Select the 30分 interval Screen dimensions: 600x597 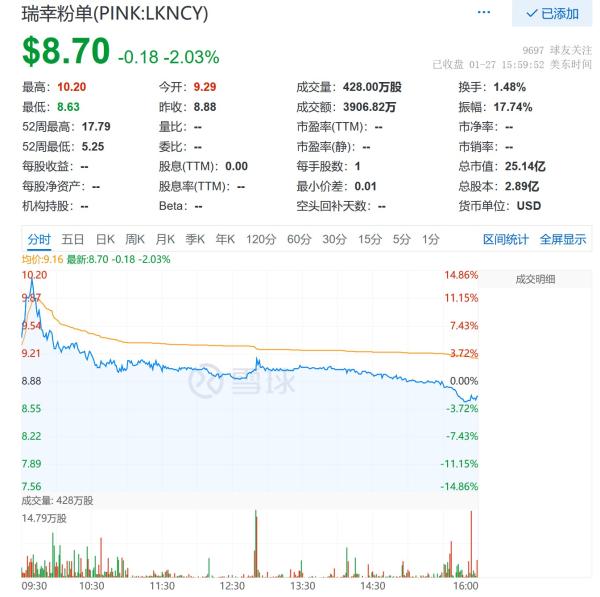334,239
